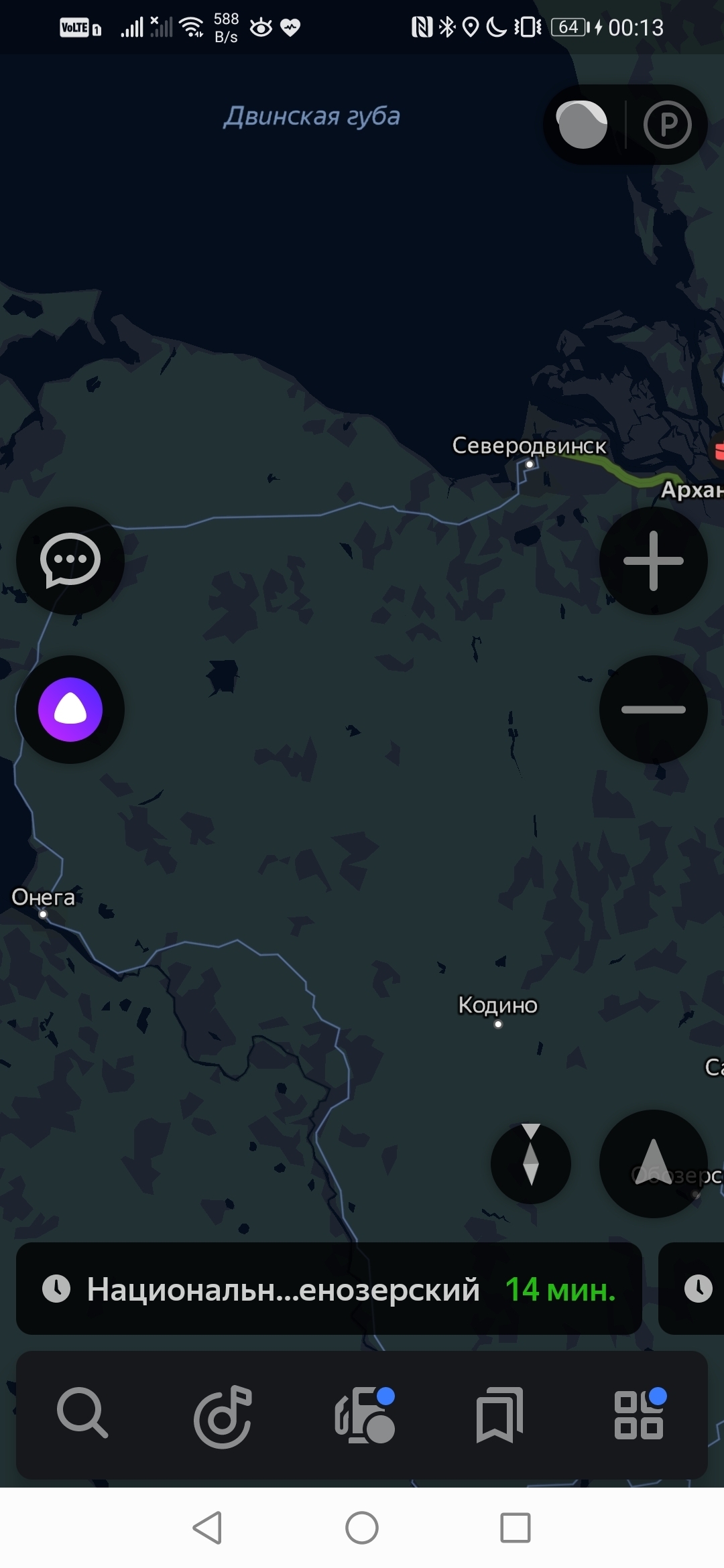
Task: Open saved bookmarks
Action: [499, 1415]
